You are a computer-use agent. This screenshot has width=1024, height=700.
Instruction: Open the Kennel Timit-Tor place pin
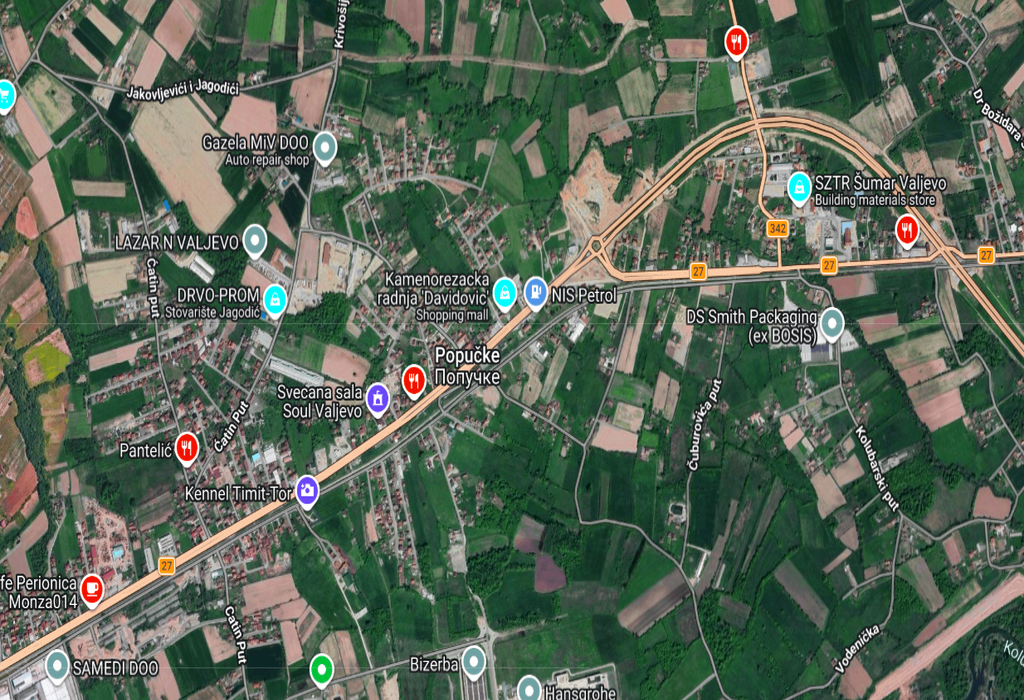tap(307, 489)
